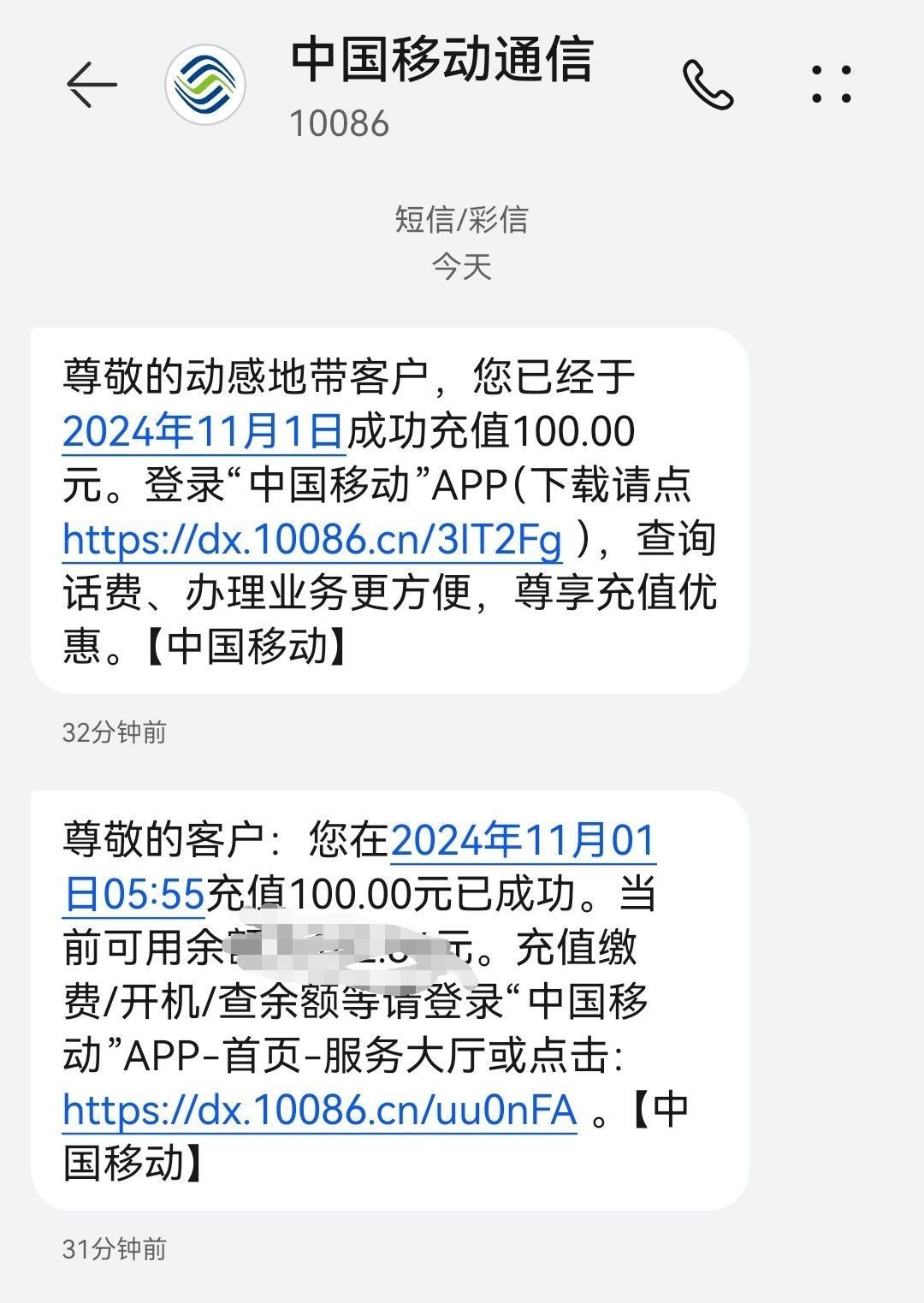Screen dimensions: 924x1303
Task: Open link https://dx.10086.cn/uu0nFA
Action: (320, 1110)
